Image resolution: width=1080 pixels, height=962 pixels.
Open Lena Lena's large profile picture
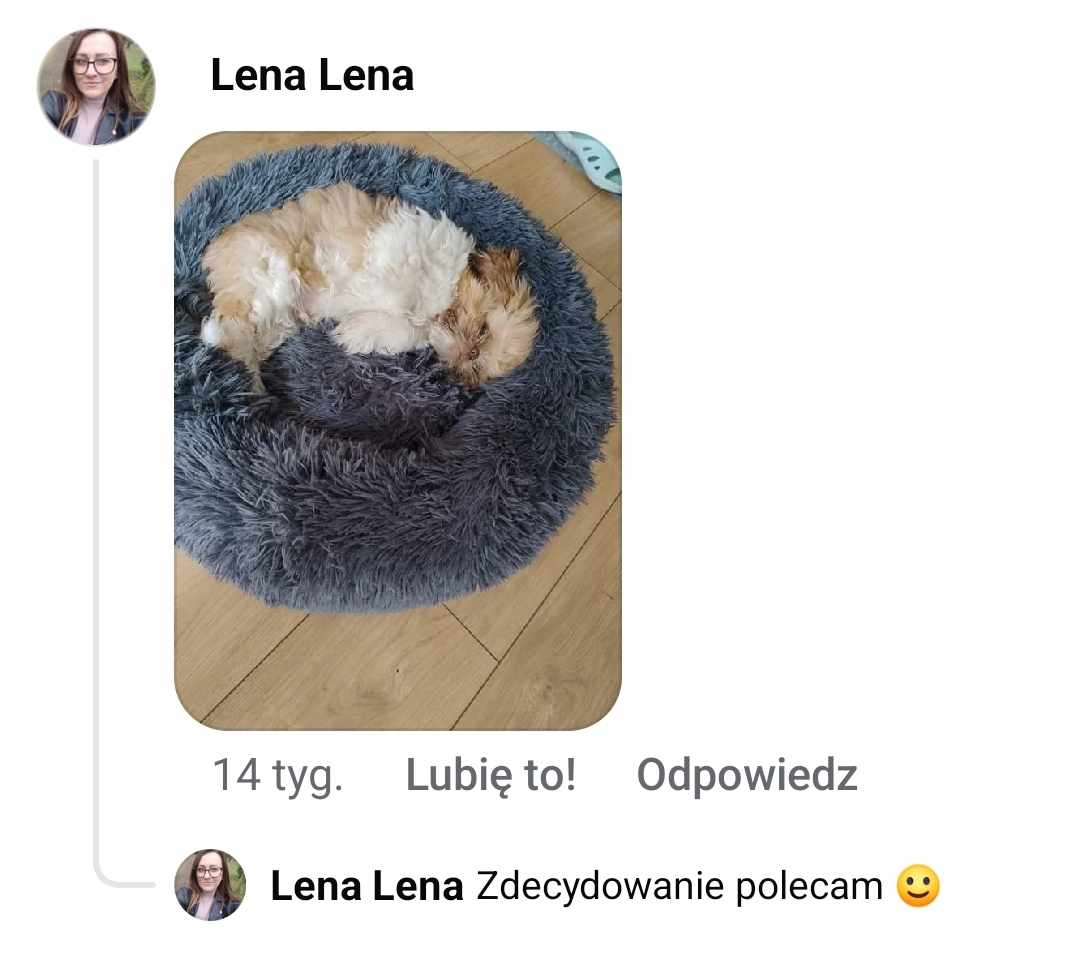coord(96,87)
